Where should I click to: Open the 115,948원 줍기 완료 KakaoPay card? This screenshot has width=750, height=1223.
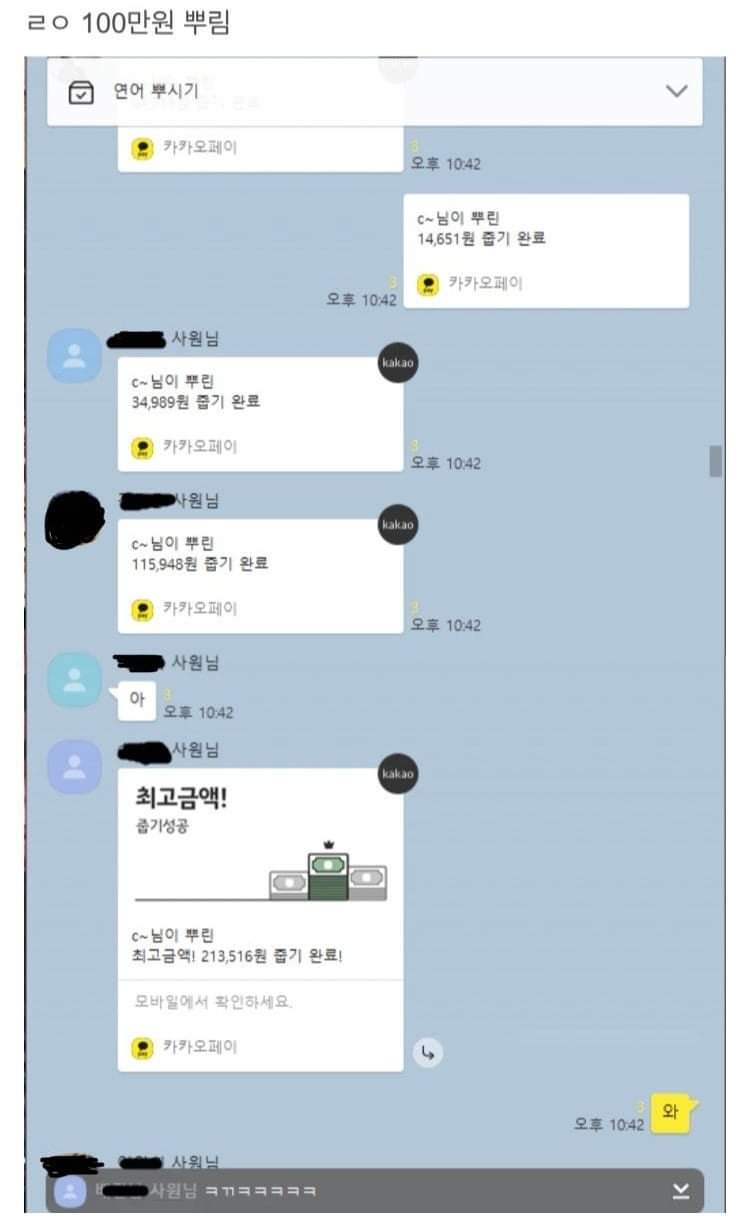[260, 575]
